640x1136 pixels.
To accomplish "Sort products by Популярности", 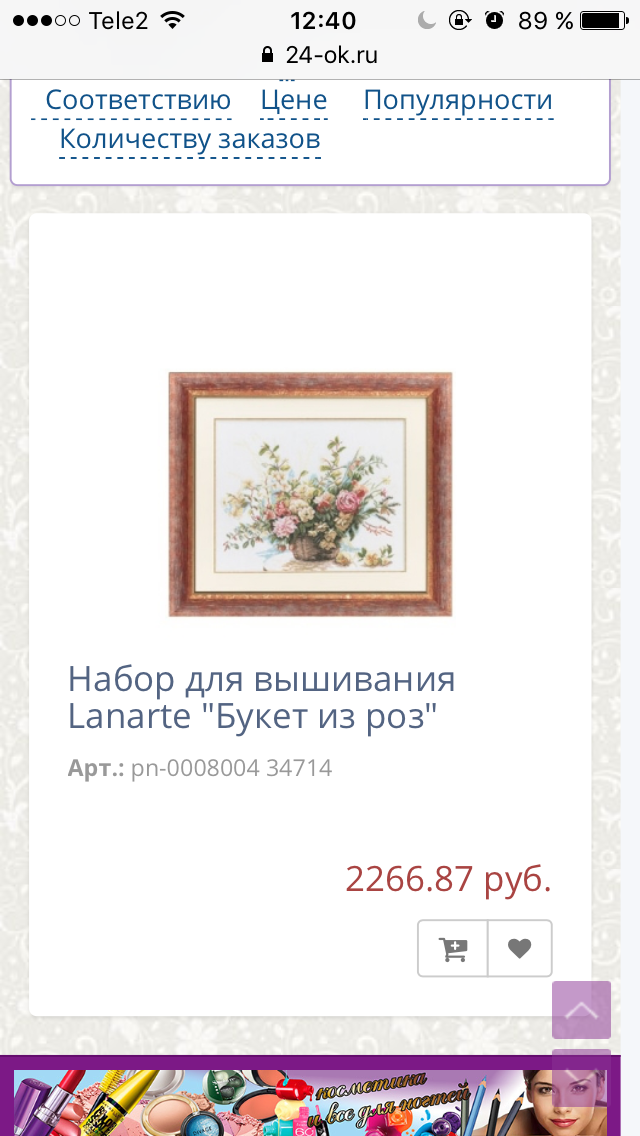I will pyautogui.click(x=458, y=100).
